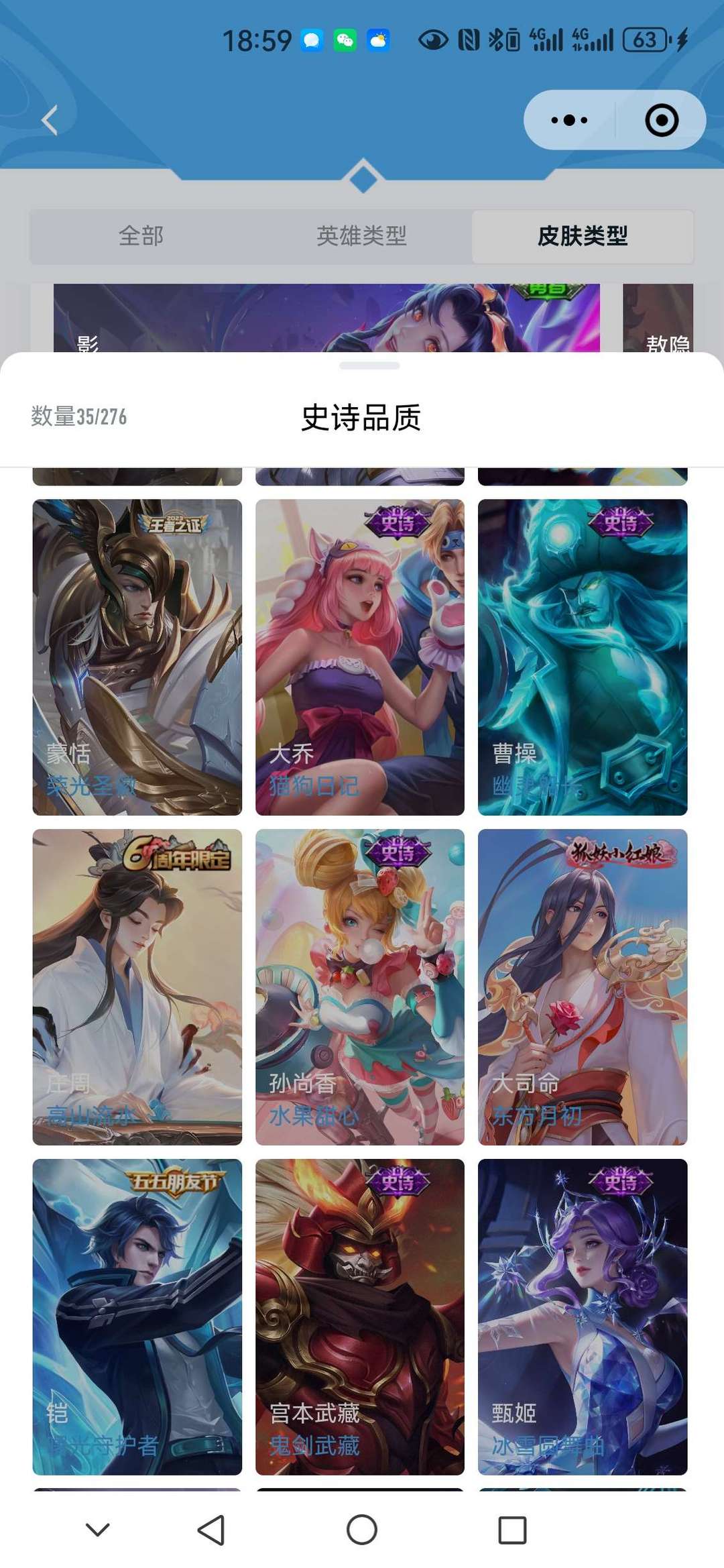Tap the WeChat notification icon in status bar
Screen dimensions: 724x1568
pos(343,42)
